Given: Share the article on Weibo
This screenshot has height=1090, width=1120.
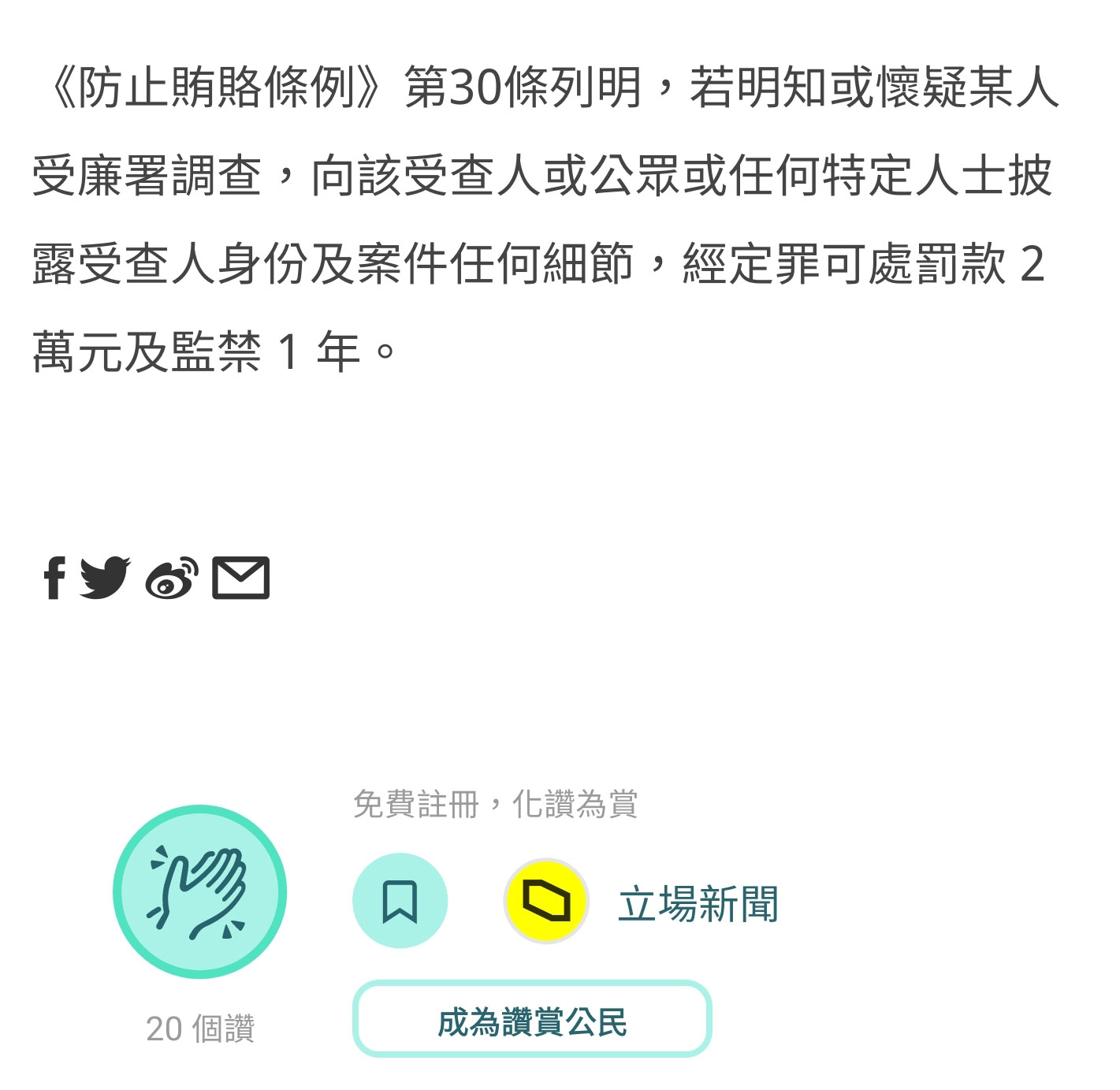Looking at the screenshot, I should click(172, 578).
